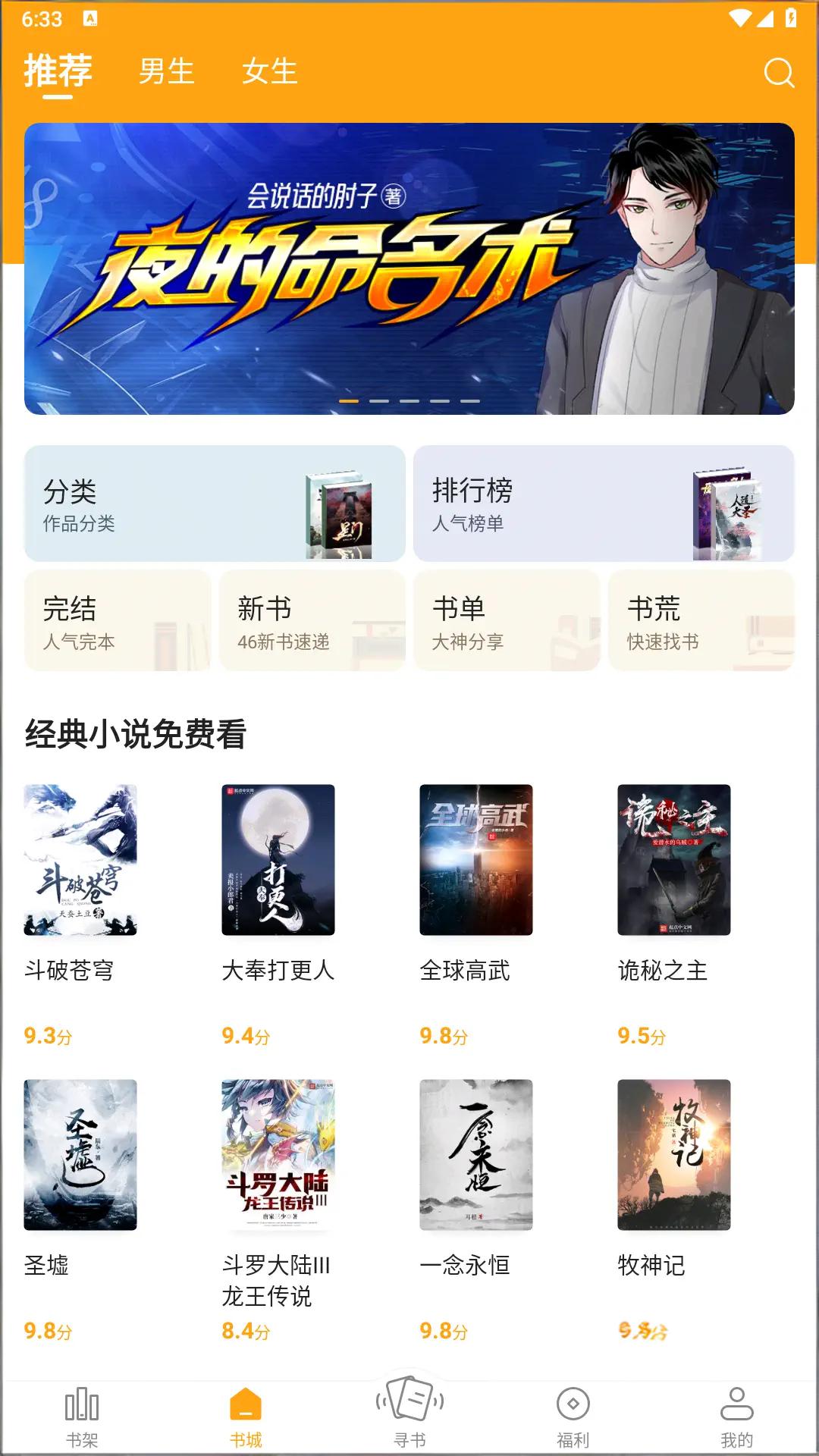This screenshot has height=1456, width=819.
Task: Switch to the 女生 tab
Action: tap(269, 72)
